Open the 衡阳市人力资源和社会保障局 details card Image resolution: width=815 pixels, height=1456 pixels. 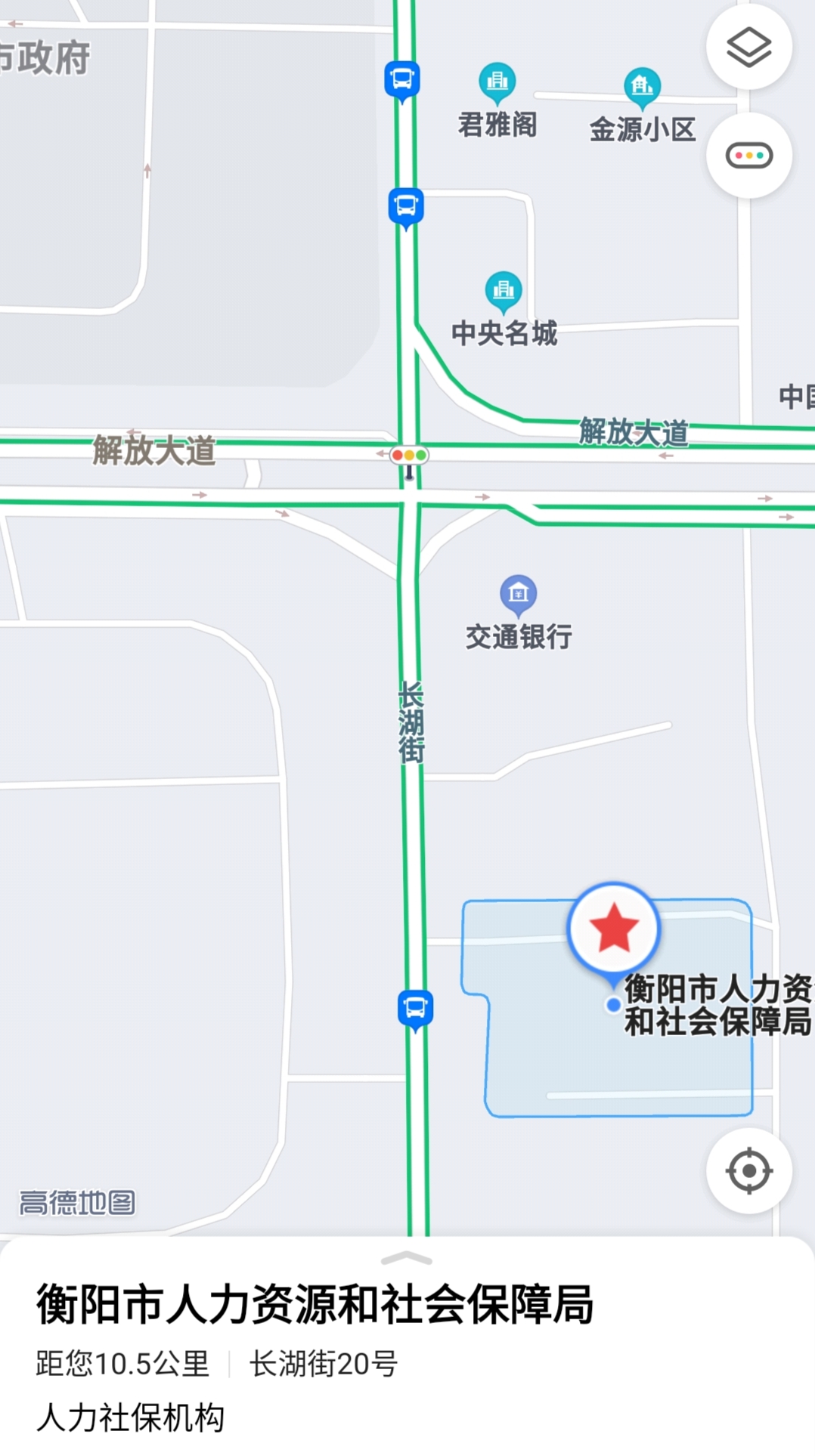point(314,1305)
